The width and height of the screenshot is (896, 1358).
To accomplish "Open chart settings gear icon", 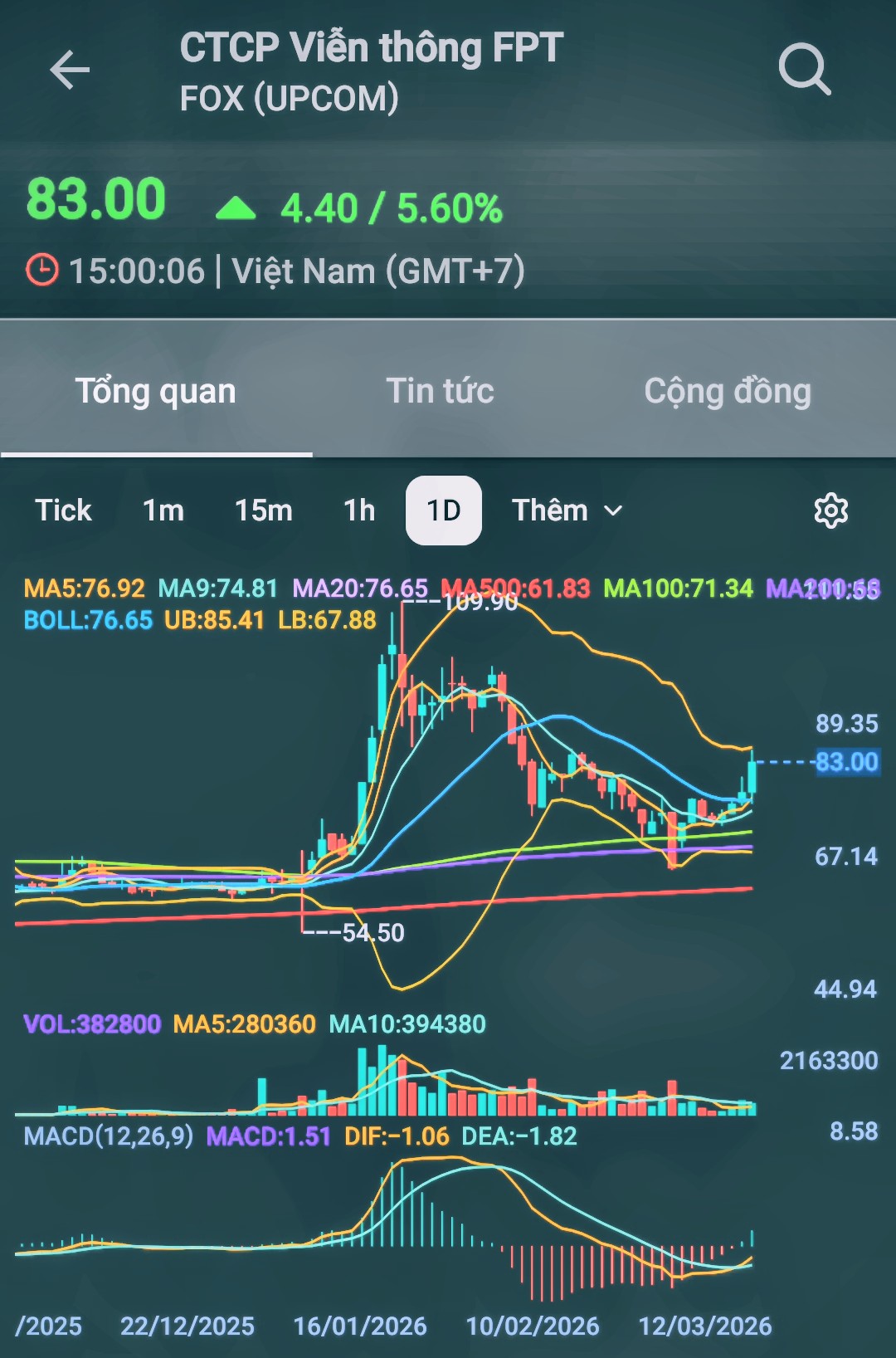I will [830, 510].
